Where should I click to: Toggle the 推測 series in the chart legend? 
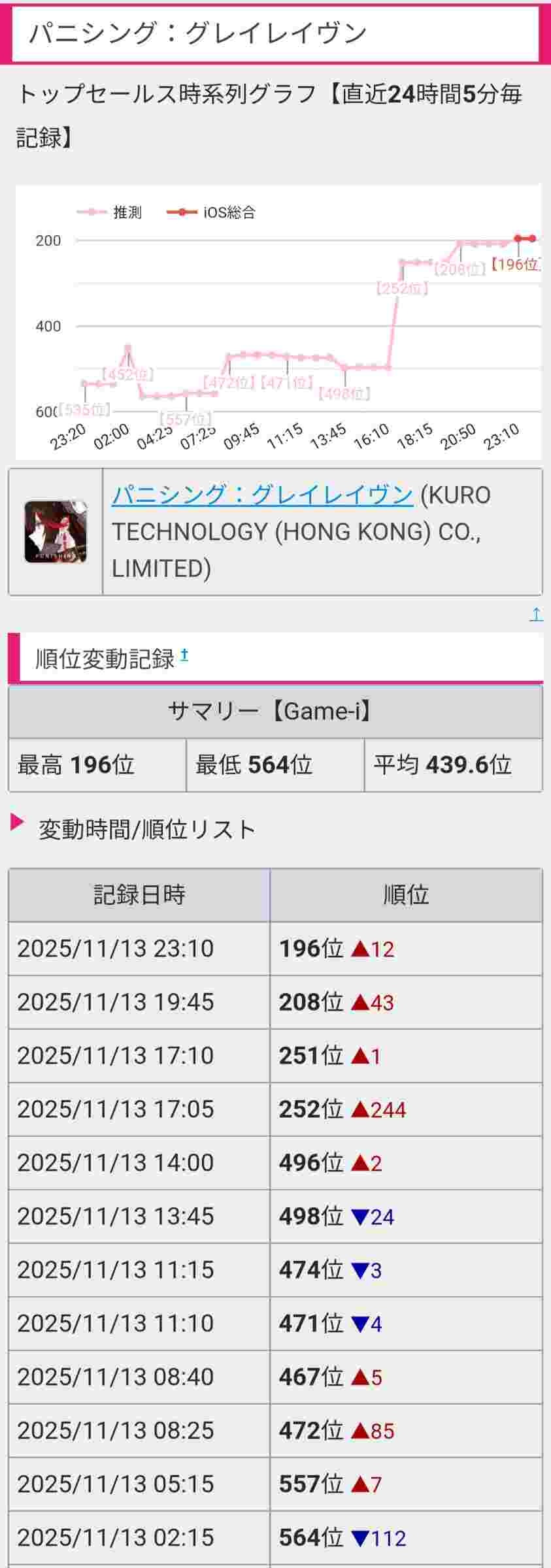point(109,212)
